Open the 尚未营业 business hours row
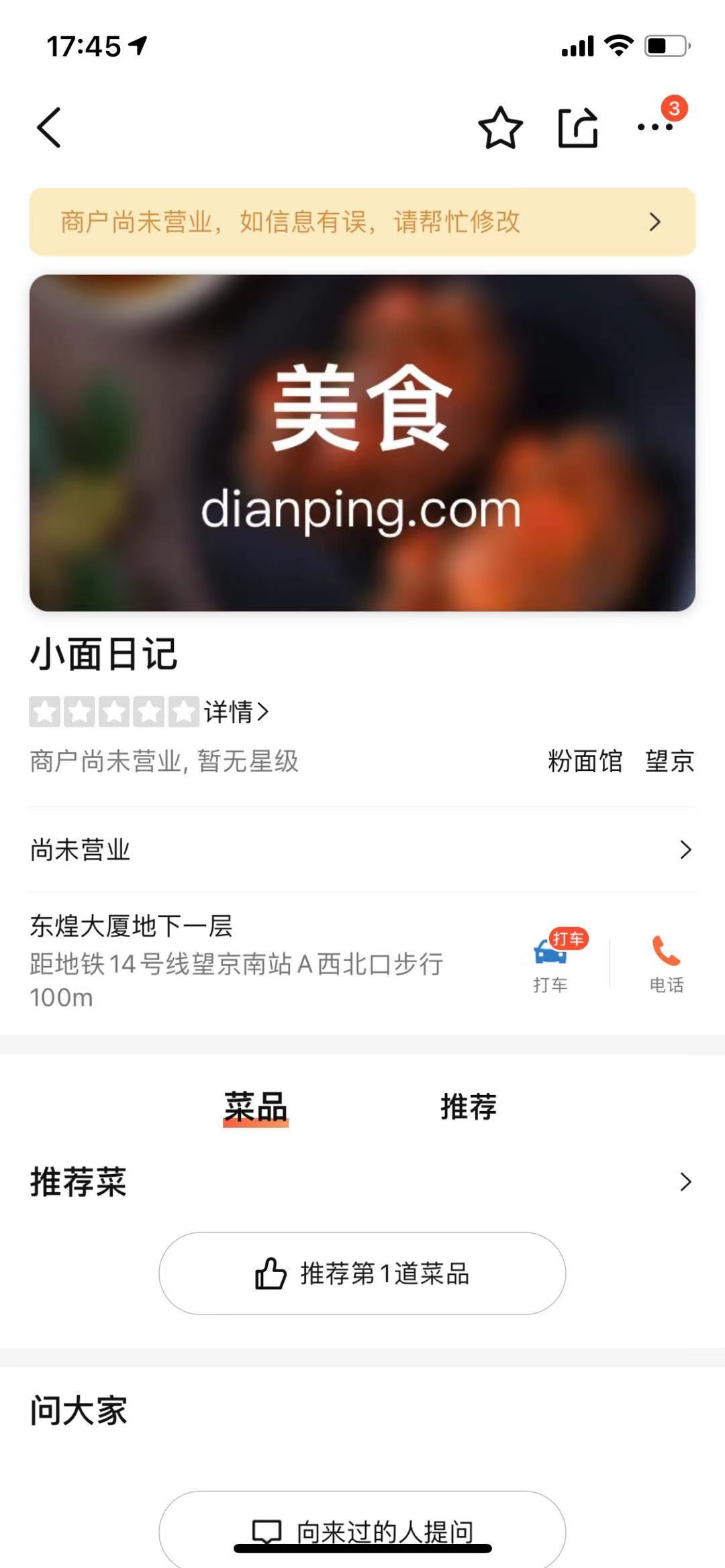The height and width of the screenshot is (1568, 725). [x=362, y=849]
